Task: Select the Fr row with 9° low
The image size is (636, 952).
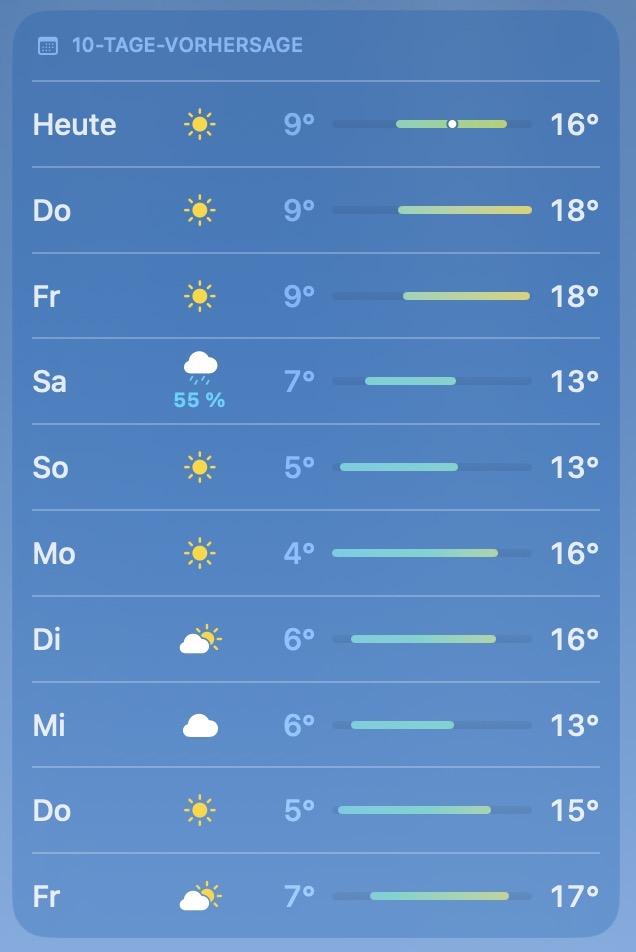Action: pos(316,296)
